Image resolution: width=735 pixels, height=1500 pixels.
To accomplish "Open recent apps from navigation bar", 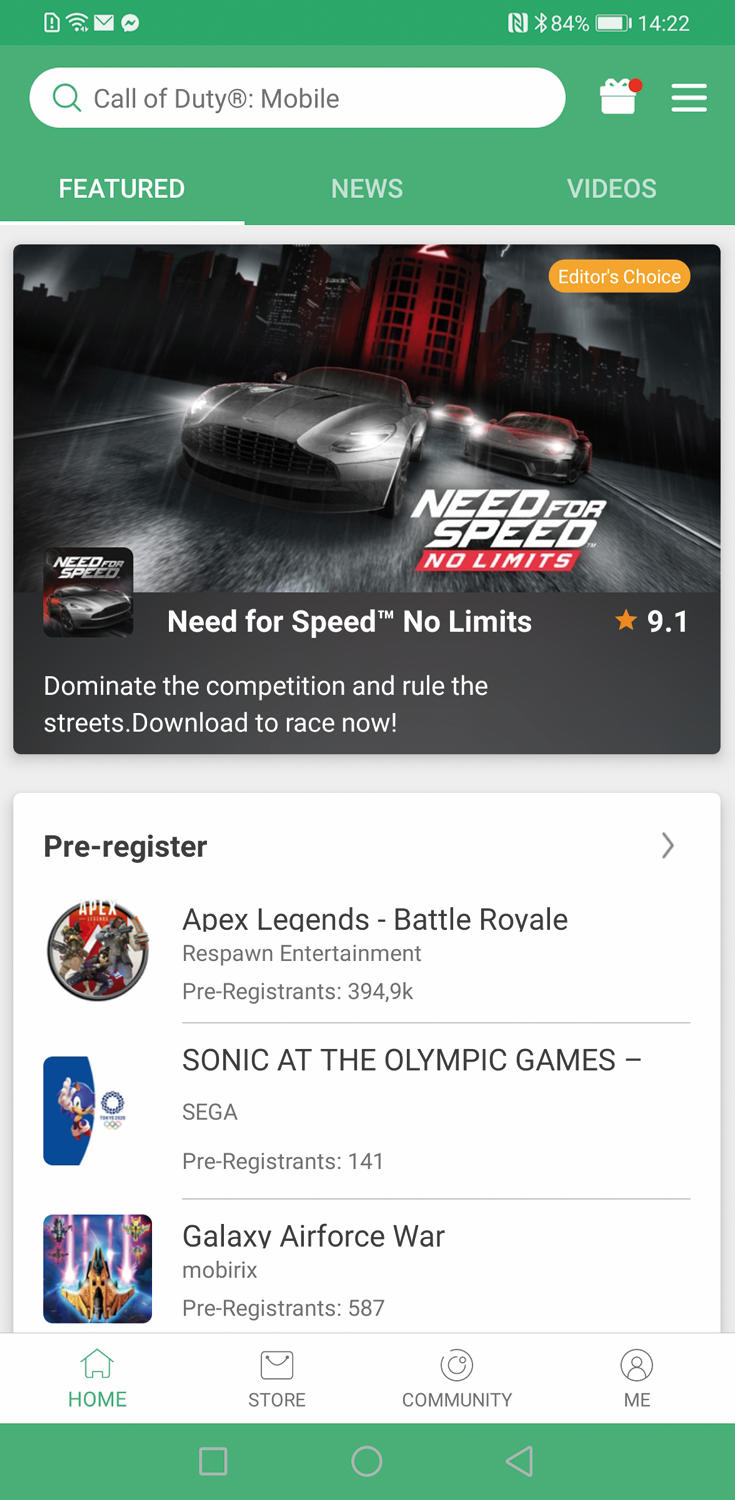I will tap(213, 1461).
